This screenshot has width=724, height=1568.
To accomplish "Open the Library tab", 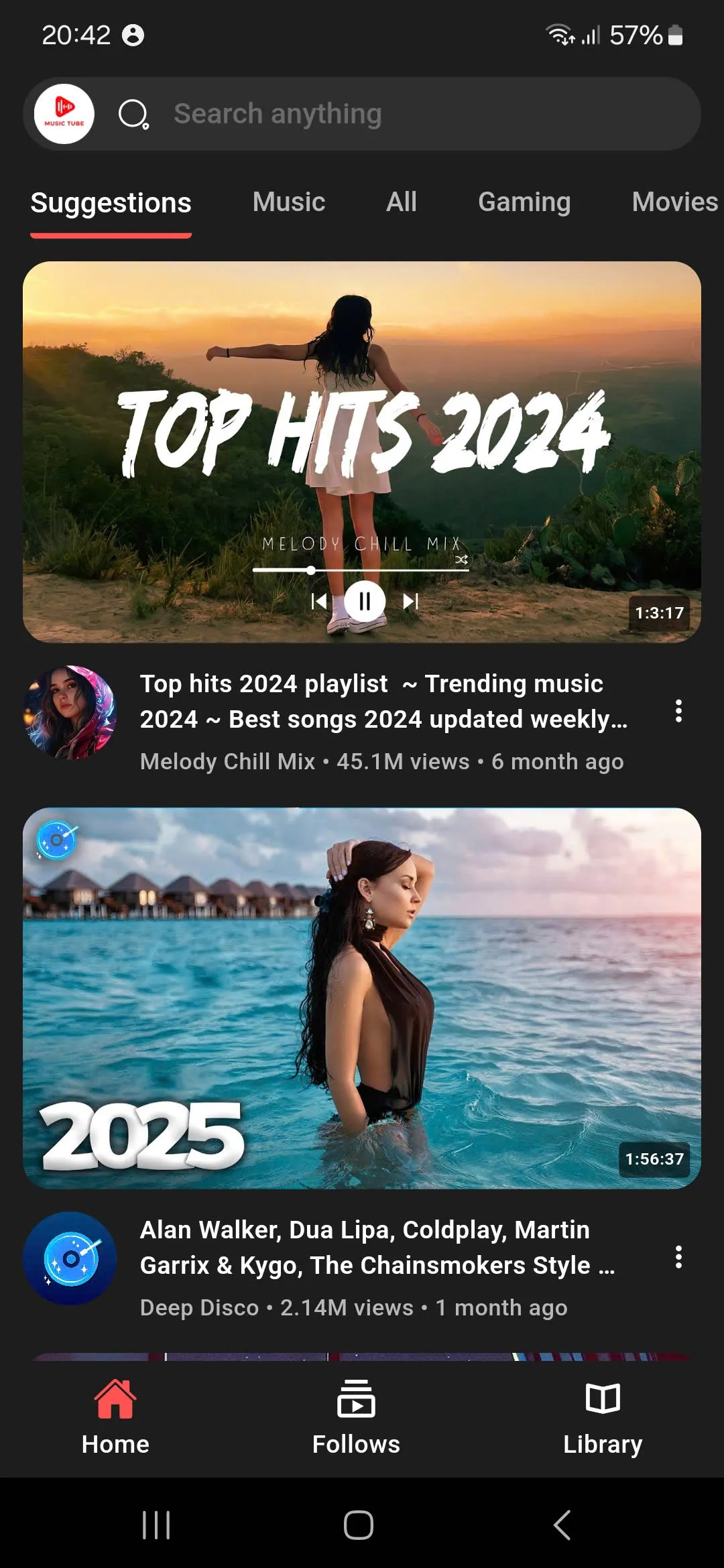I will coord(602,1417).
